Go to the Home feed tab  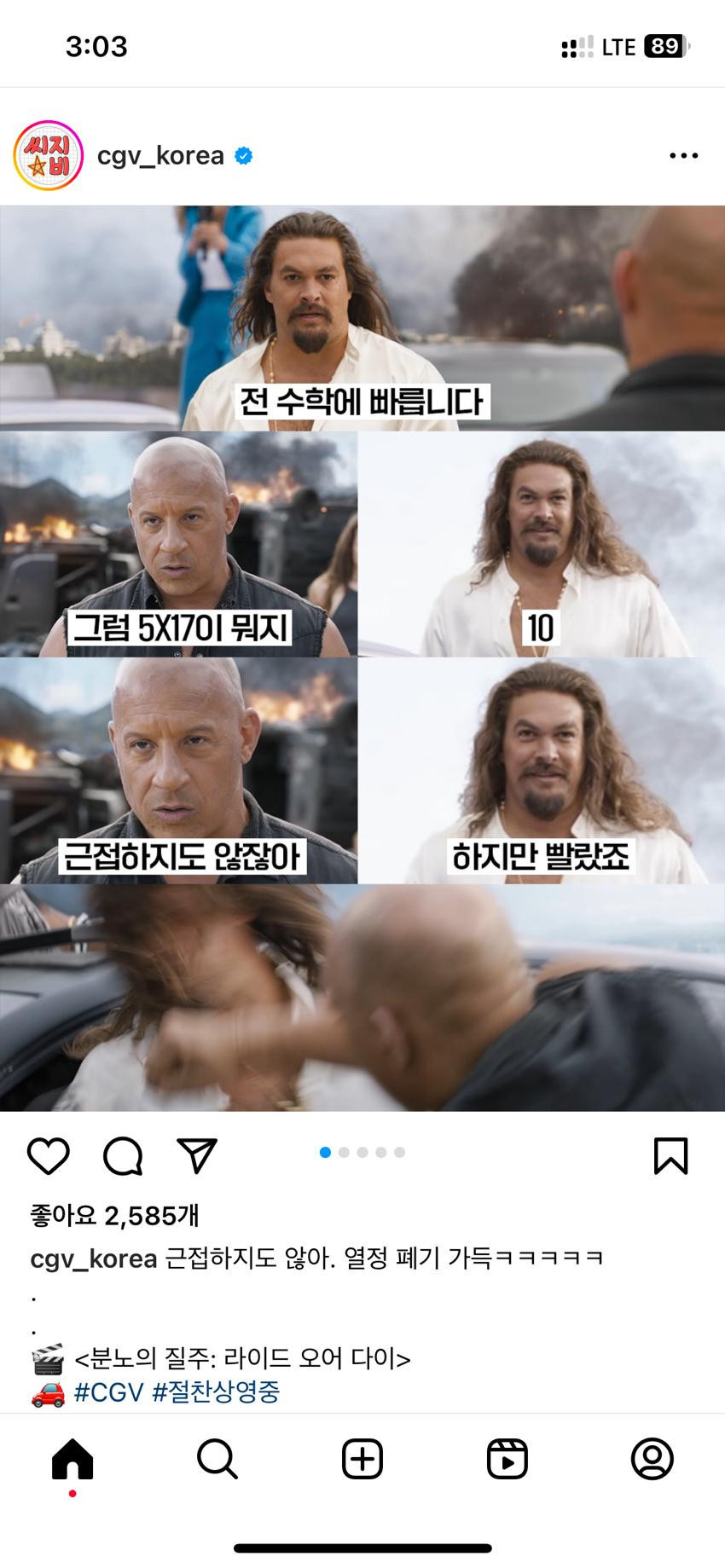(72, 1459)
